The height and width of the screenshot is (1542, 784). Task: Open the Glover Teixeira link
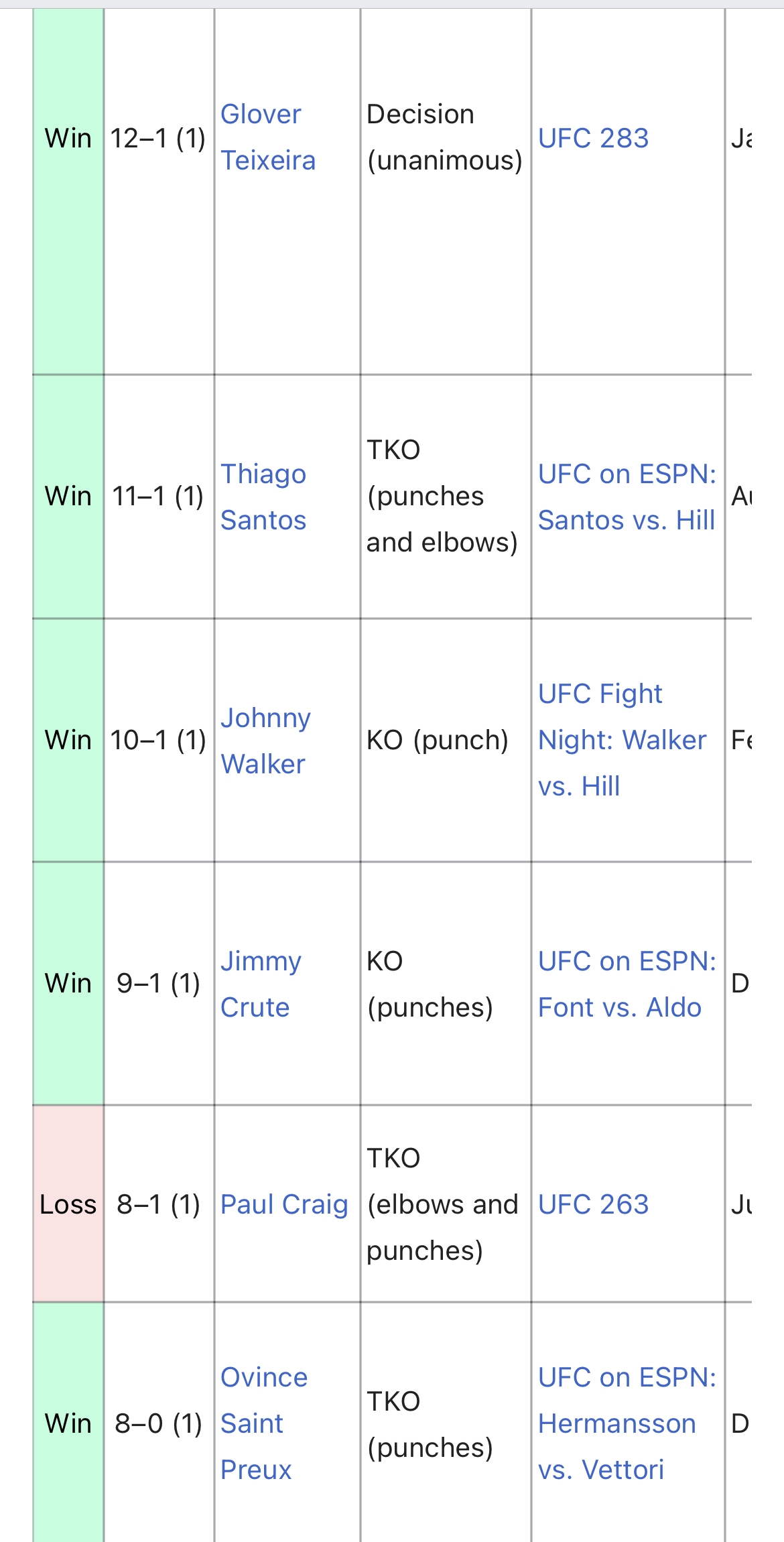pos(267,137)
